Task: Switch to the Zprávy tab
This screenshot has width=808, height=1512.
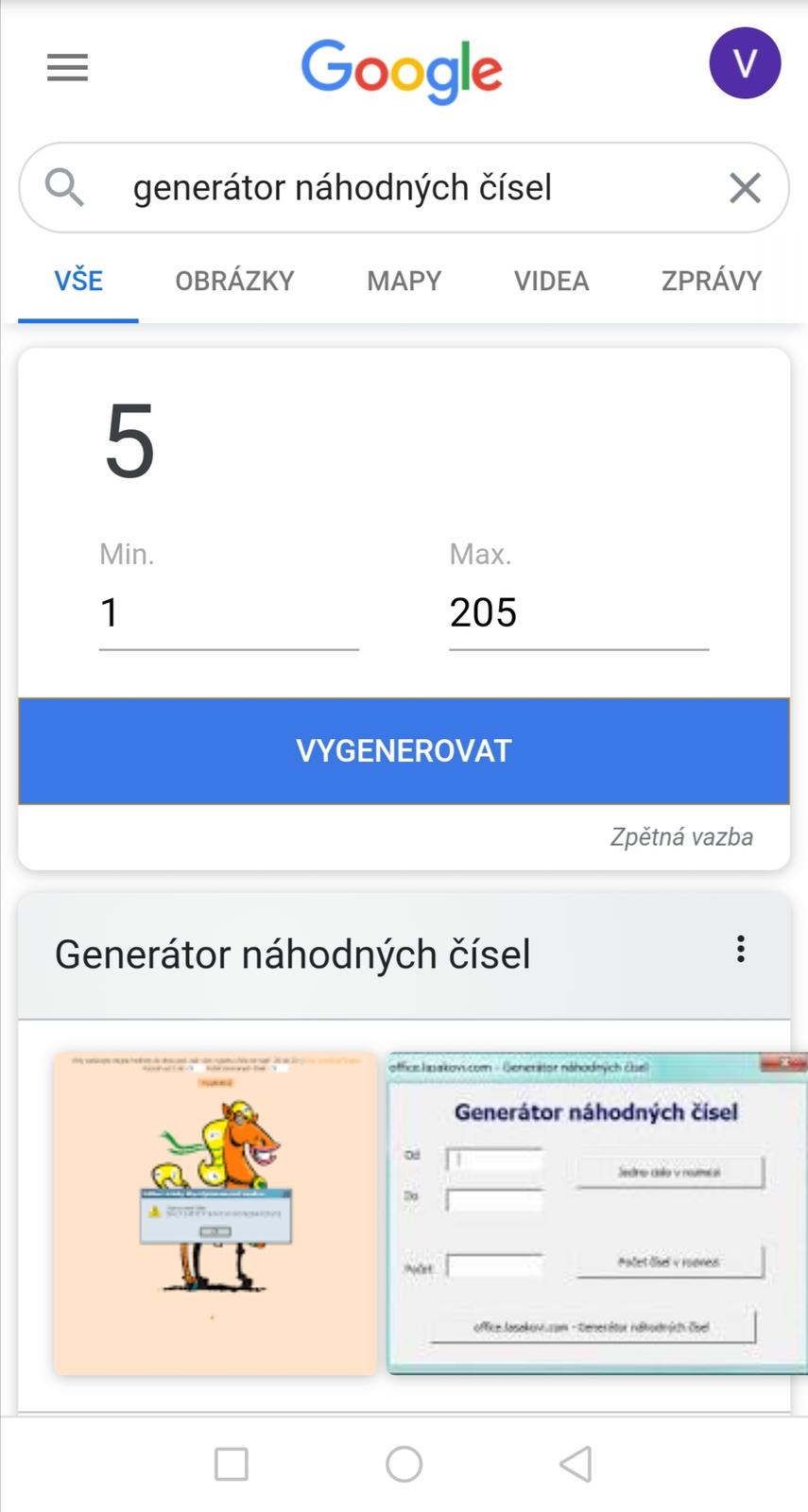Action: [711, 281]
